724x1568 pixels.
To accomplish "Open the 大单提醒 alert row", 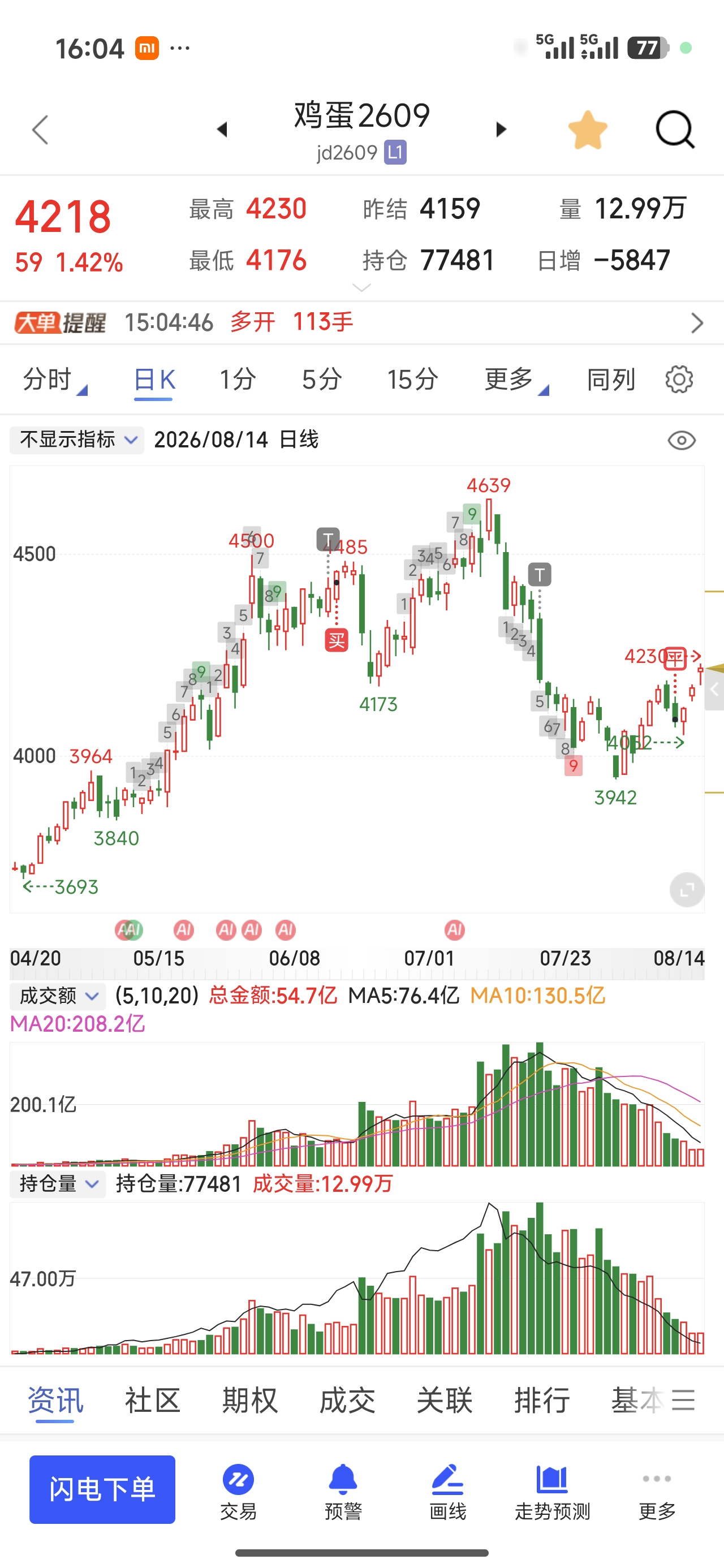I will coord(361,322).
